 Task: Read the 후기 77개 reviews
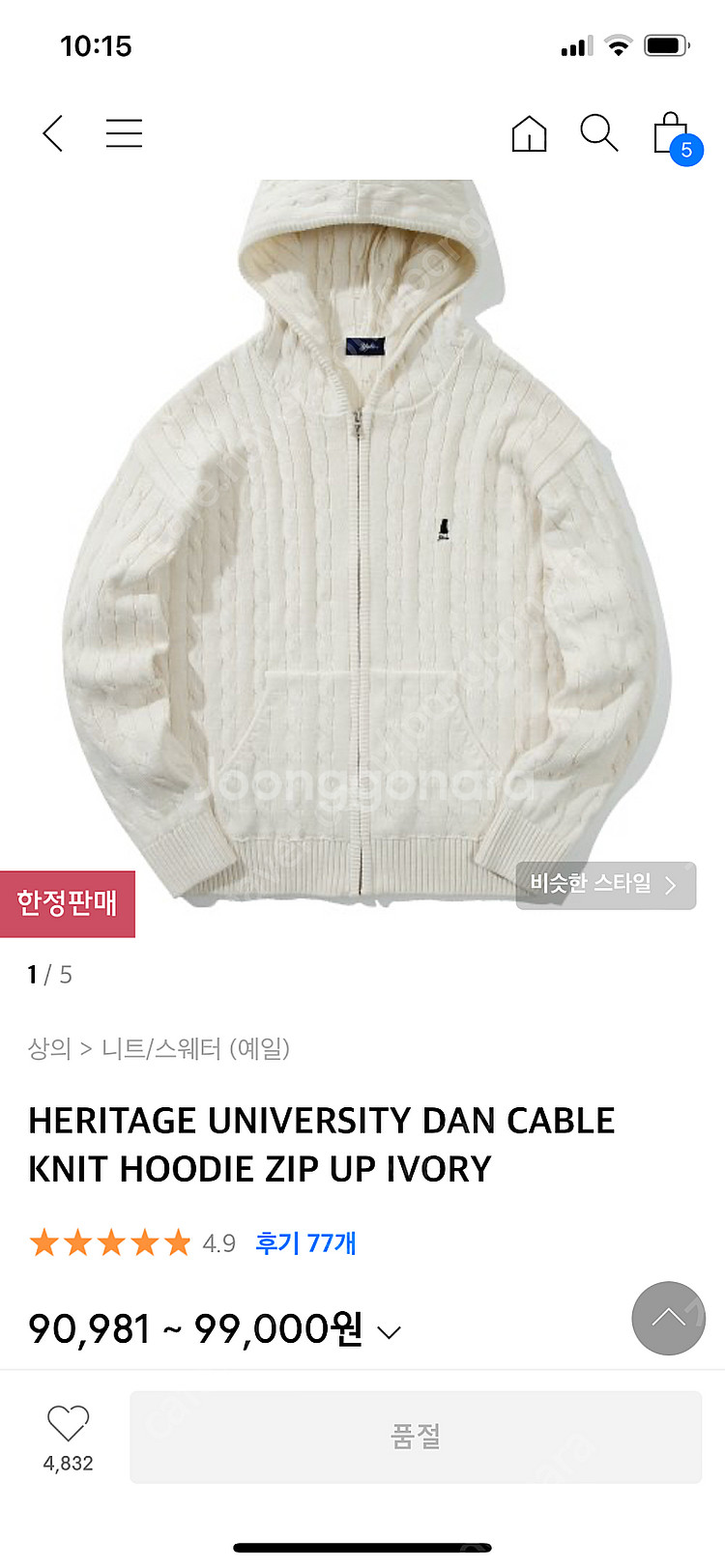tap(305, 1242)
